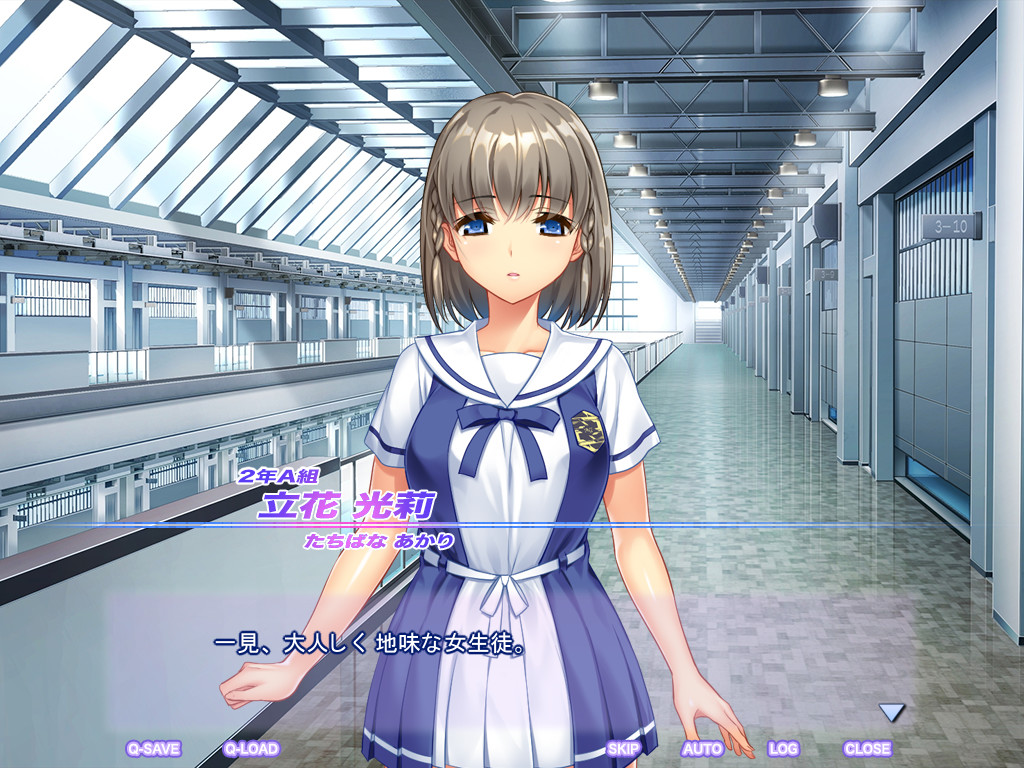1024x768 pixels.
Task: Hide the message window with CLOSE
Action: click(x=867, y=748)
